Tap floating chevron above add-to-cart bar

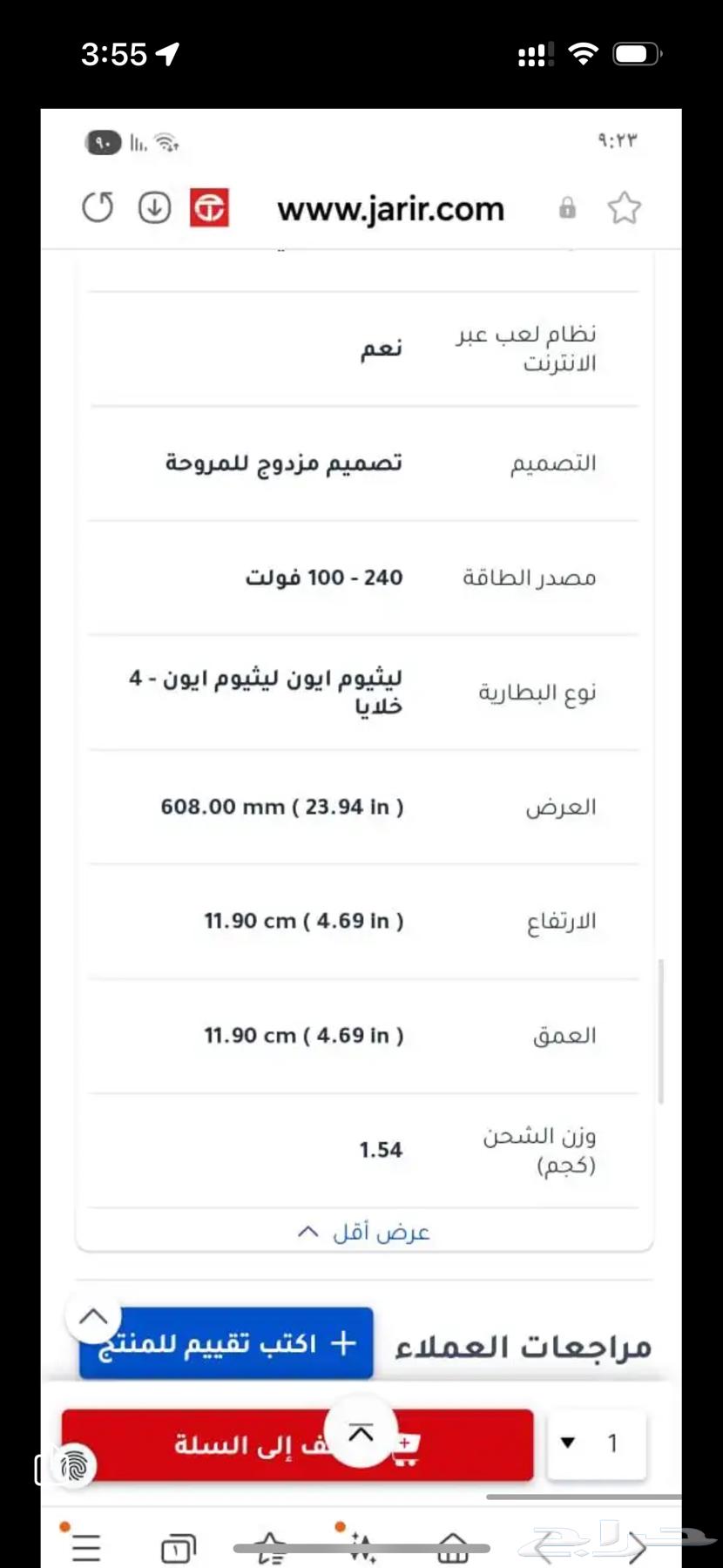click(x=361, y=1429)
